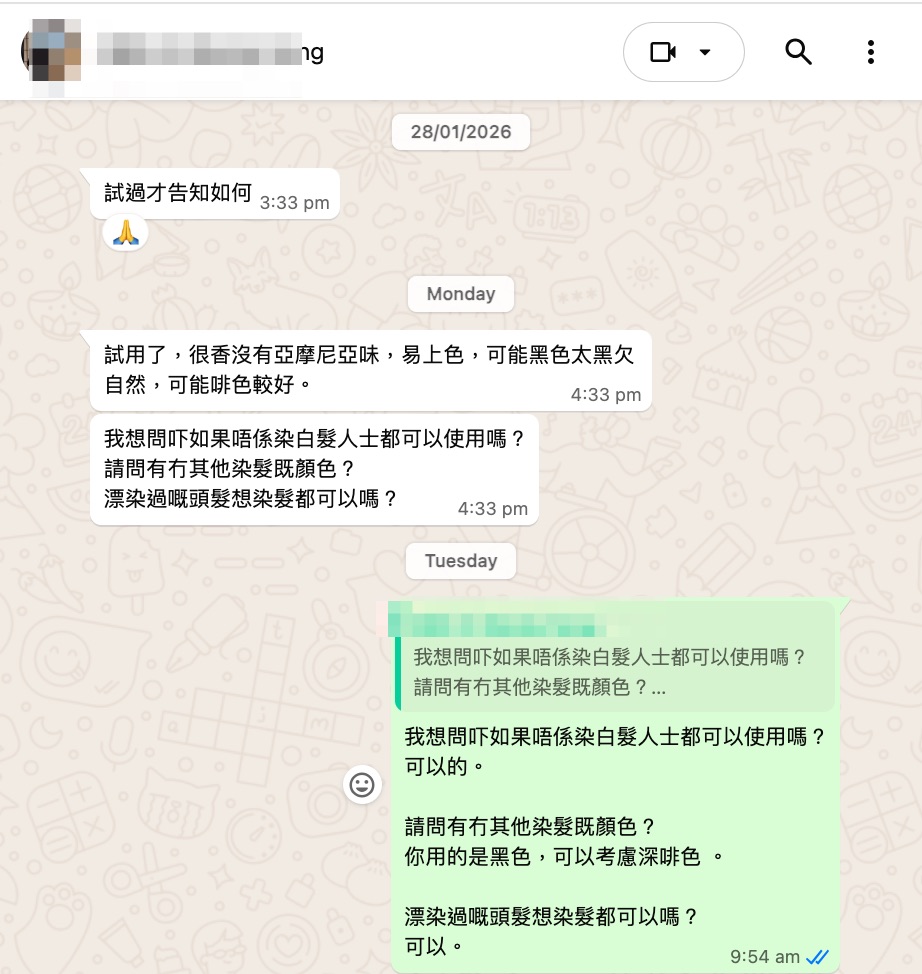
Task: Open the contact's profile picture
Action: pos(46,52)
